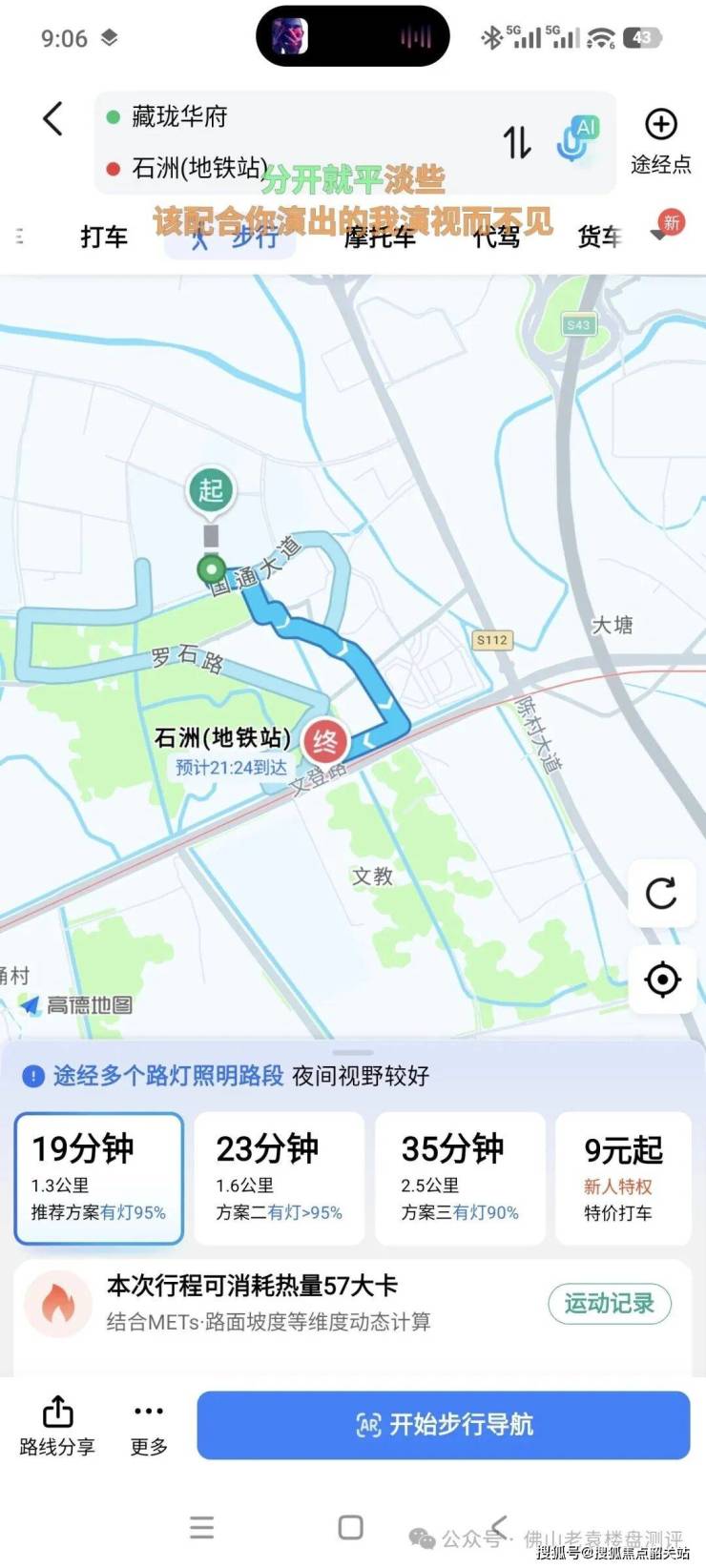Open the 9元起 特价打车 option
Viewport: 706px width, 1568px height.
click(x=623, y=1178)
